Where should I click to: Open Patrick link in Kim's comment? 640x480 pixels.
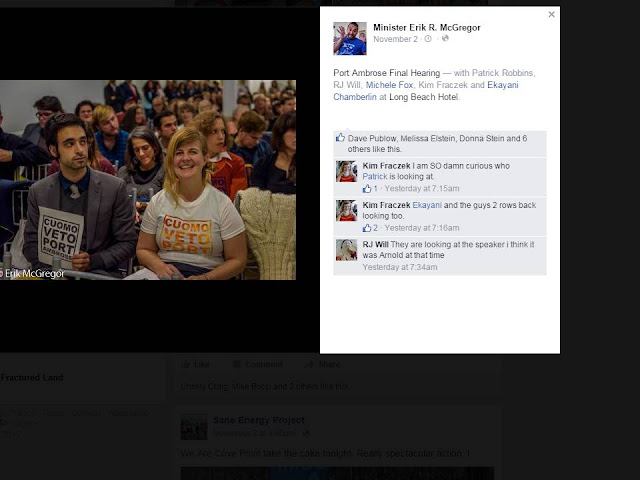click(375, 176)
